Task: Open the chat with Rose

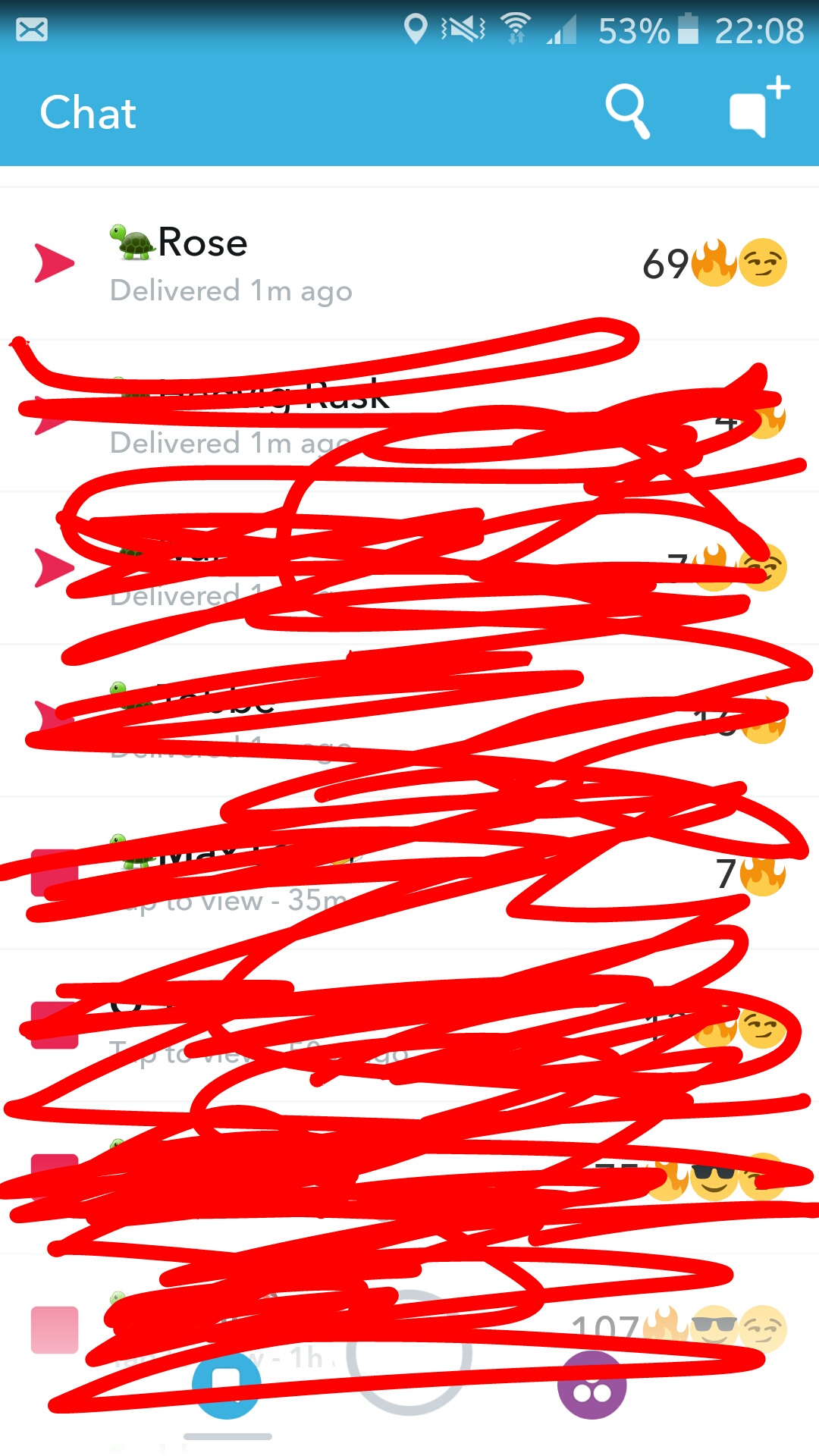Action: (409, 263)
